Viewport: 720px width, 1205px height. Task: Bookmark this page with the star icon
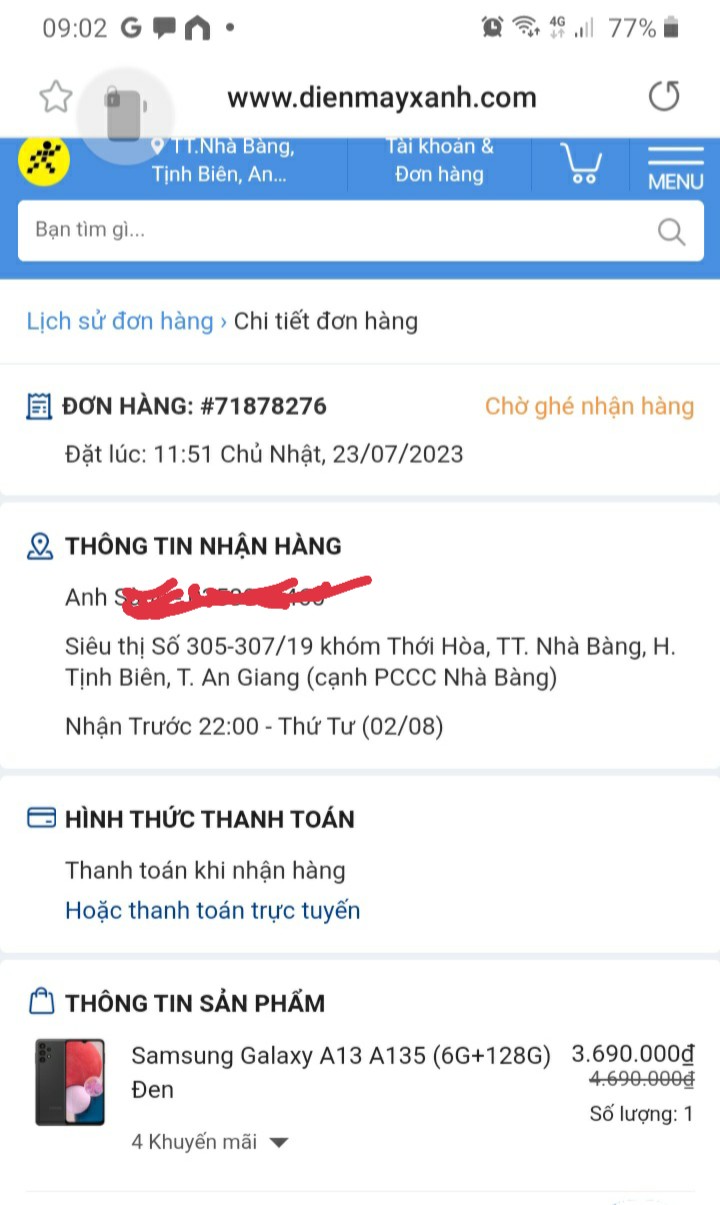coord(56,97)
